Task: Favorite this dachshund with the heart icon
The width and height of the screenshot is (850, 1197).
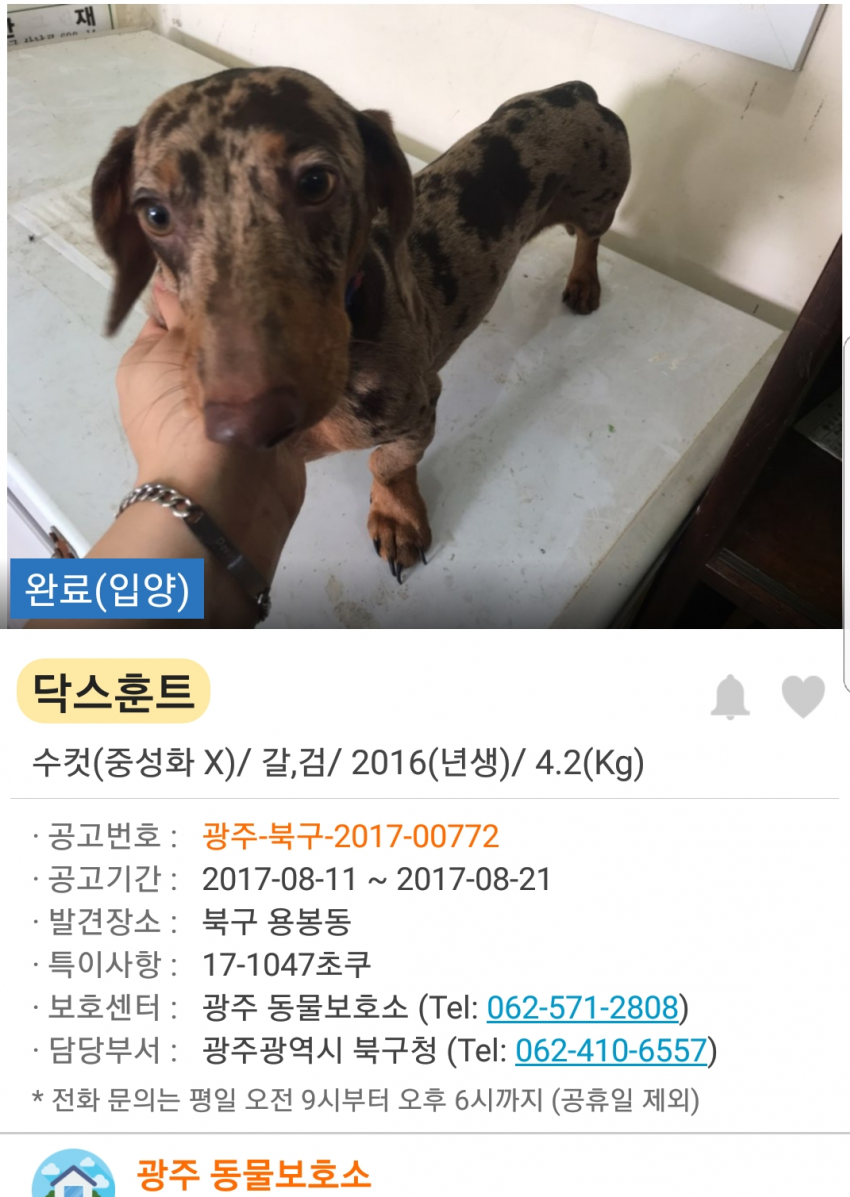Action: tap(803, 696)
